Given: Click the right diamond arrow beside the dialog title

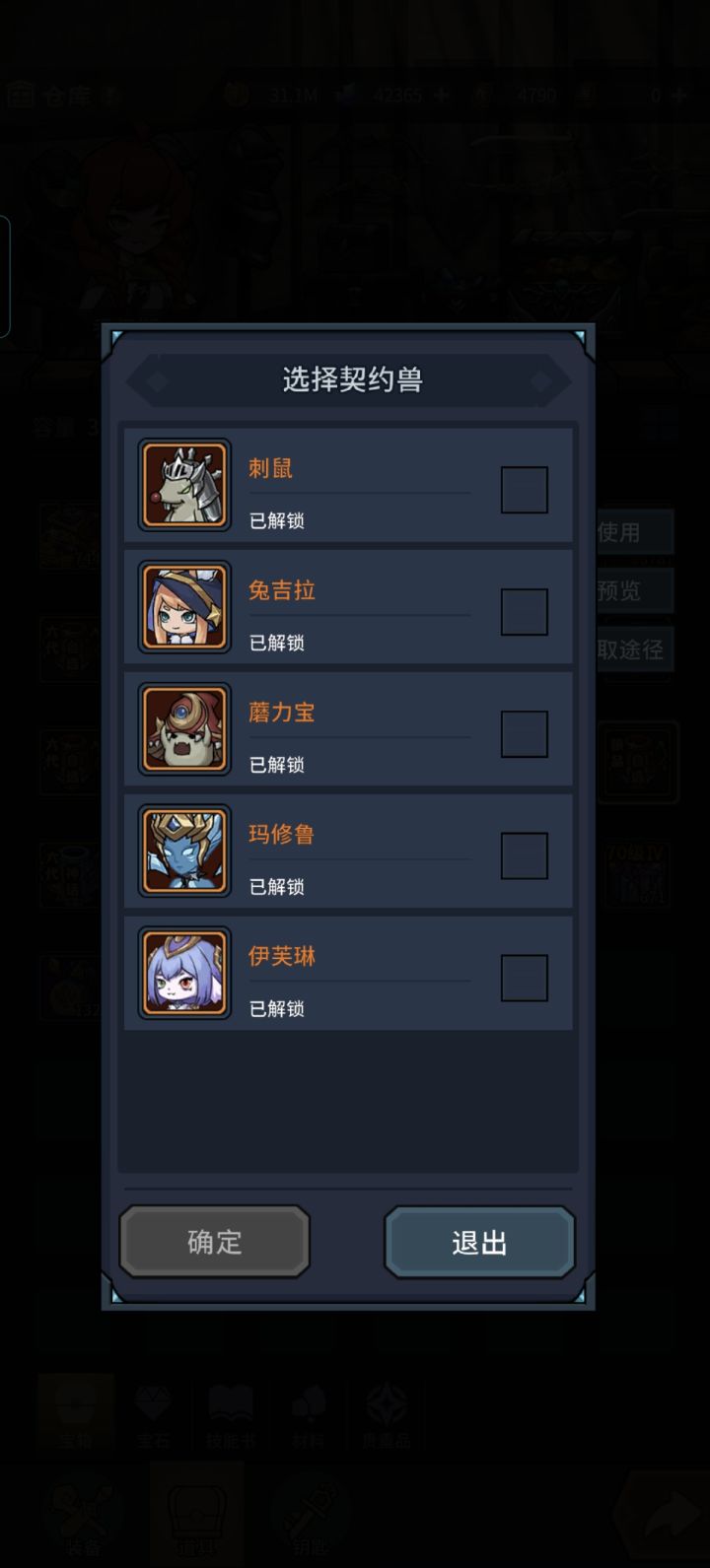Looking at the screenshot, I should (540, 379).
